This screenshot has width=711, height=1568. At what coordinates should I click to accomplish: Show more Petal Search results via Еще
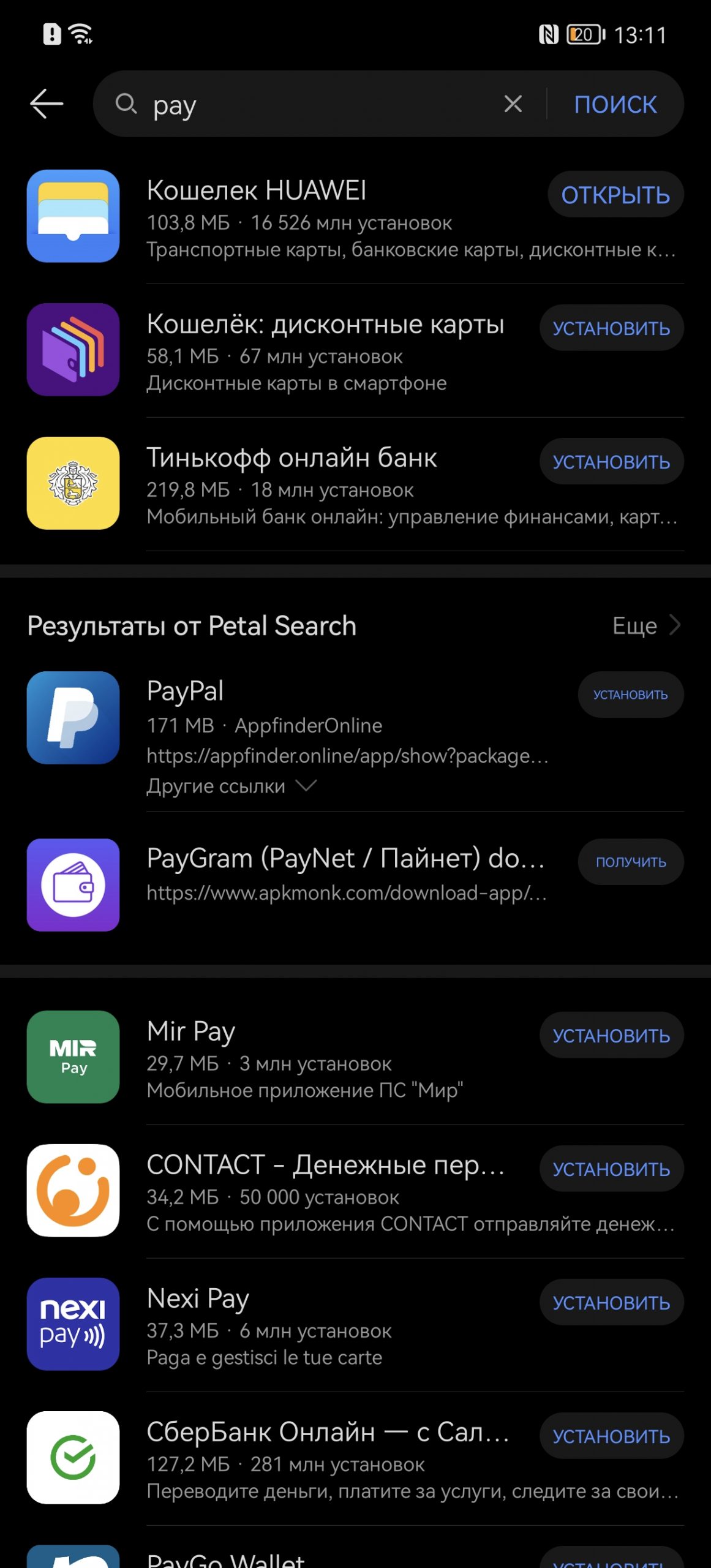tap(645, 625)
